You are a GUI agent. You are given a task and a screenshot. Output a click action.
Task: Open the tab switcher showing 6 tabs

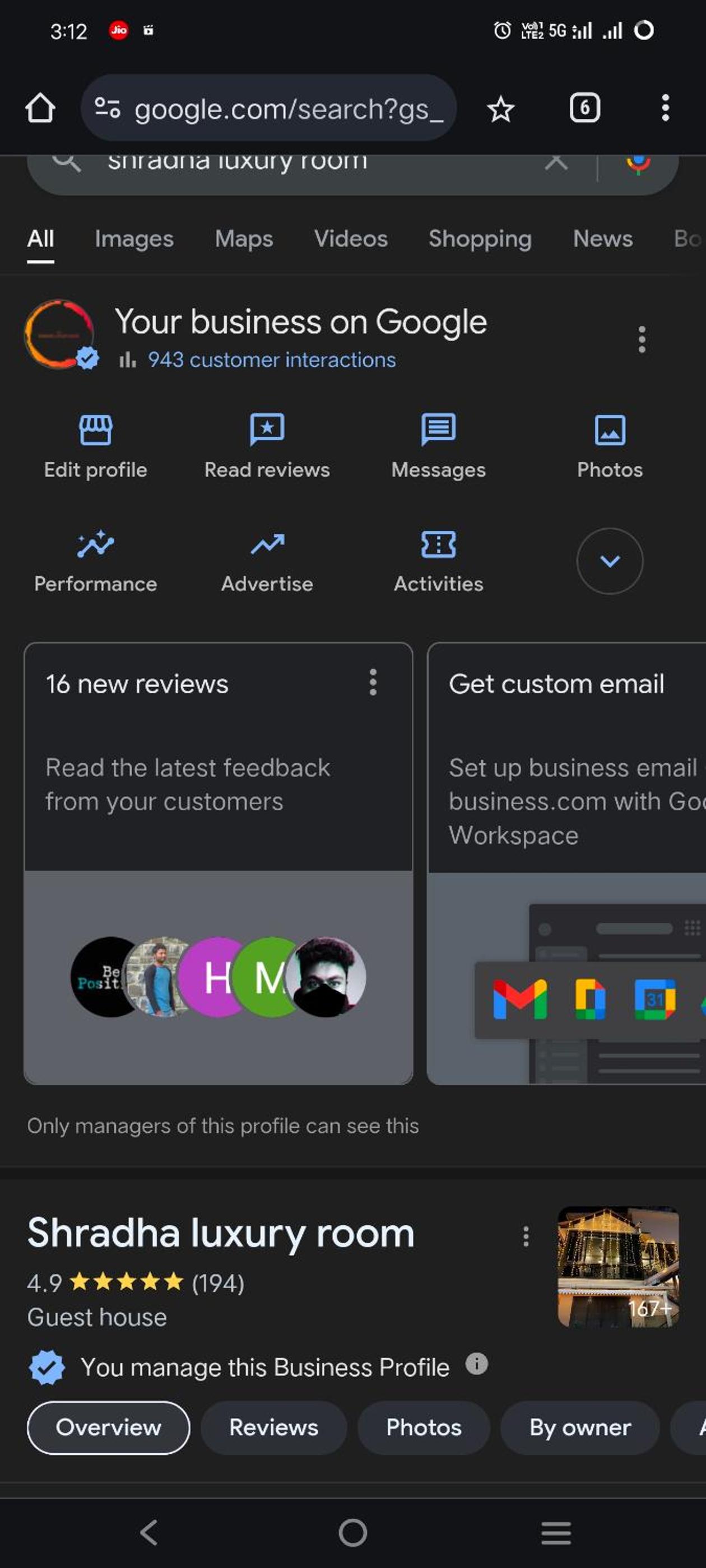[585, 108]
